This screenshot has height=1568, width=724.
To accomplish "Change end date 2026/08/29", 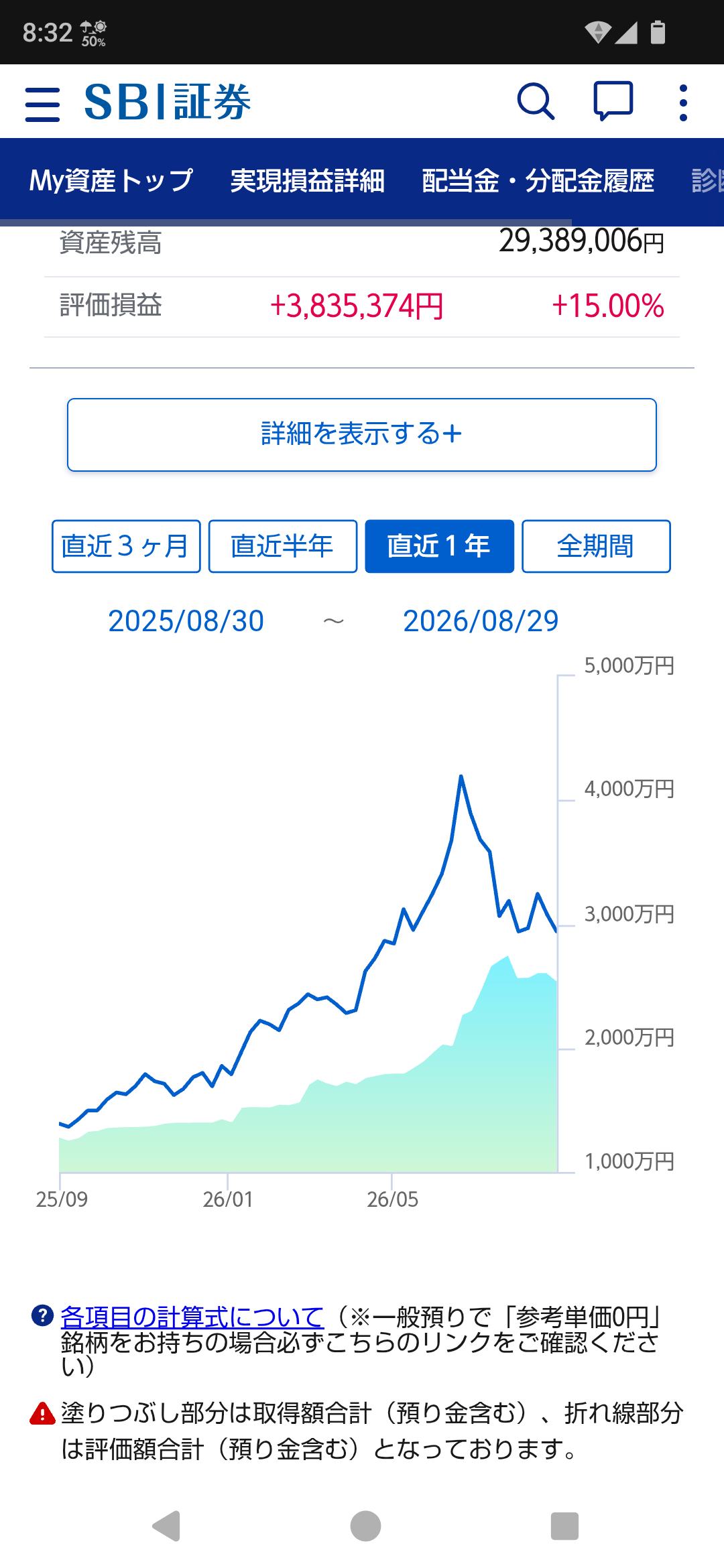I will [x=481, y=621].
